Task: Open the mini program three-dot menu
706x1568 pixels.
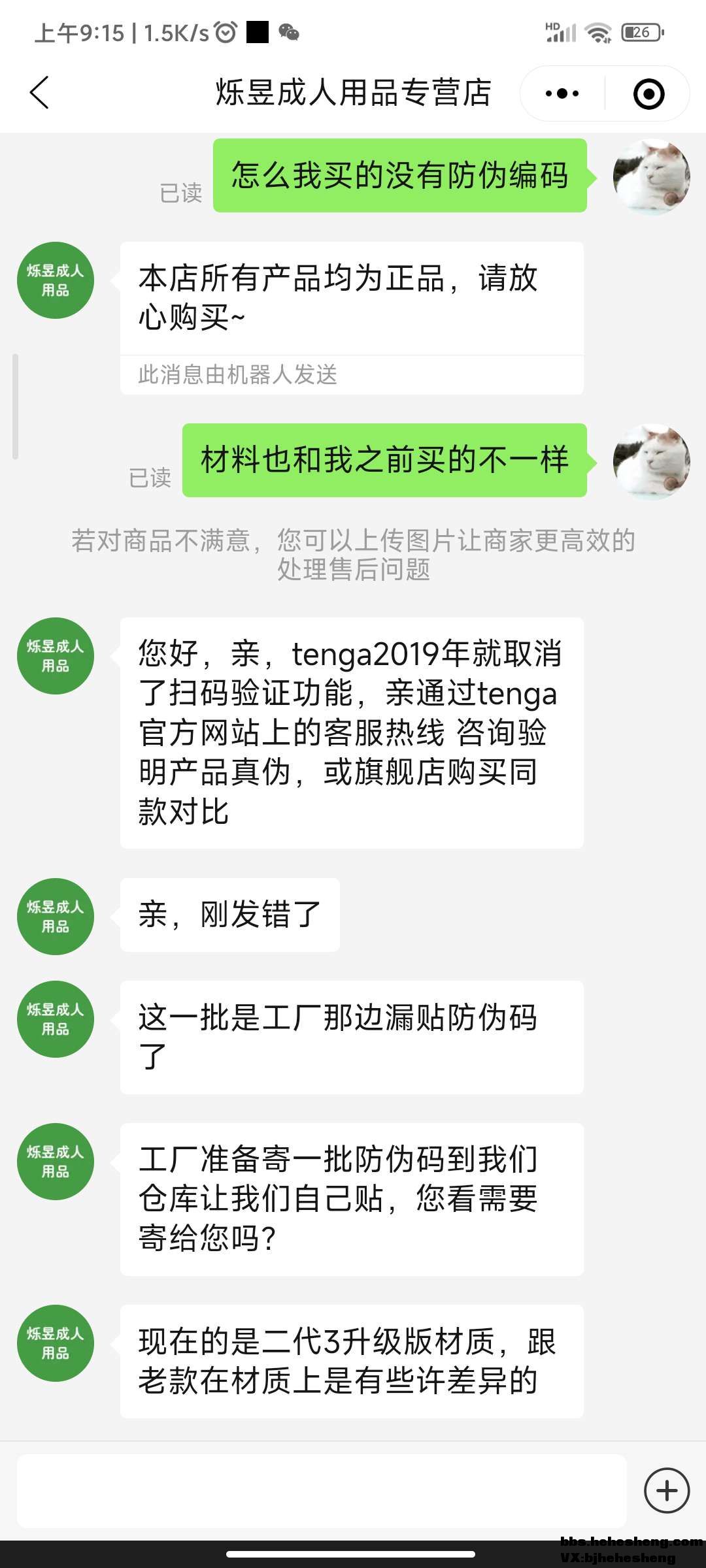Action: click(562, 93)
